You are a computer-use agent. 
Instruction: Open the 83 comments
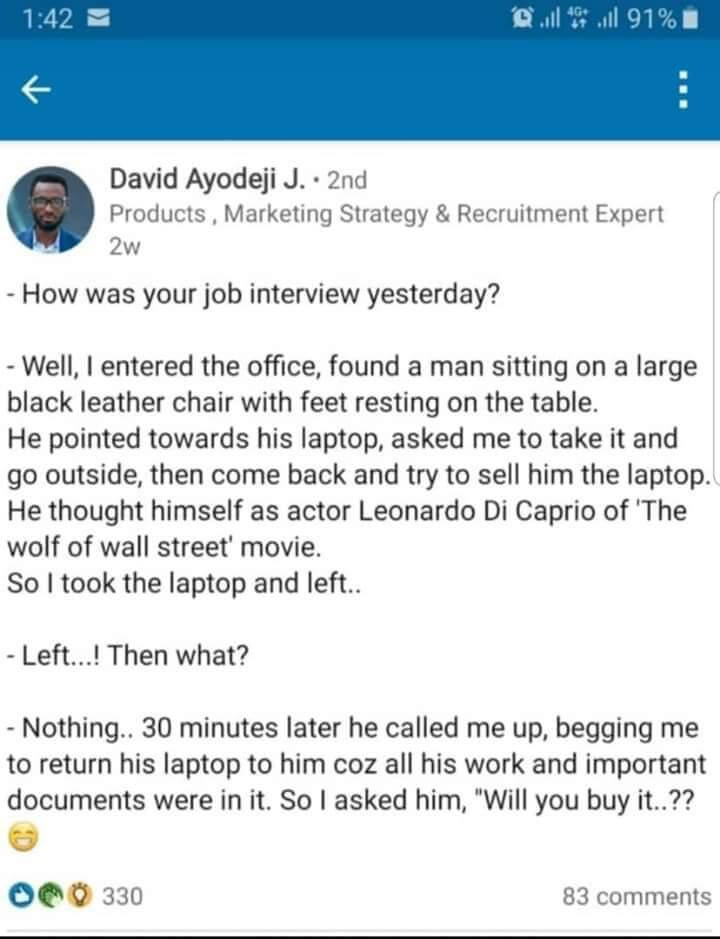pos(637,896)
